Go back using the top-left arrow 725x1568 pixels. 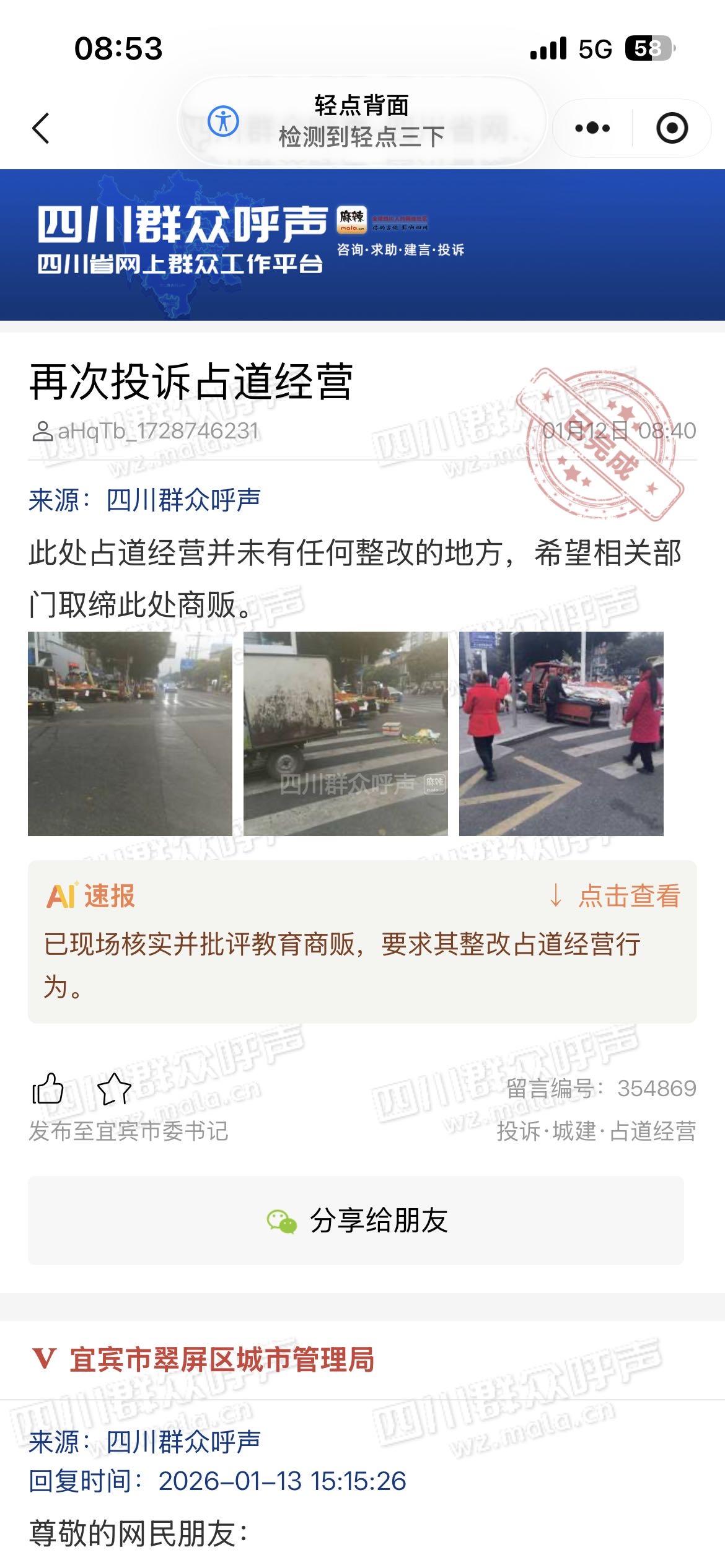point(41,129)
